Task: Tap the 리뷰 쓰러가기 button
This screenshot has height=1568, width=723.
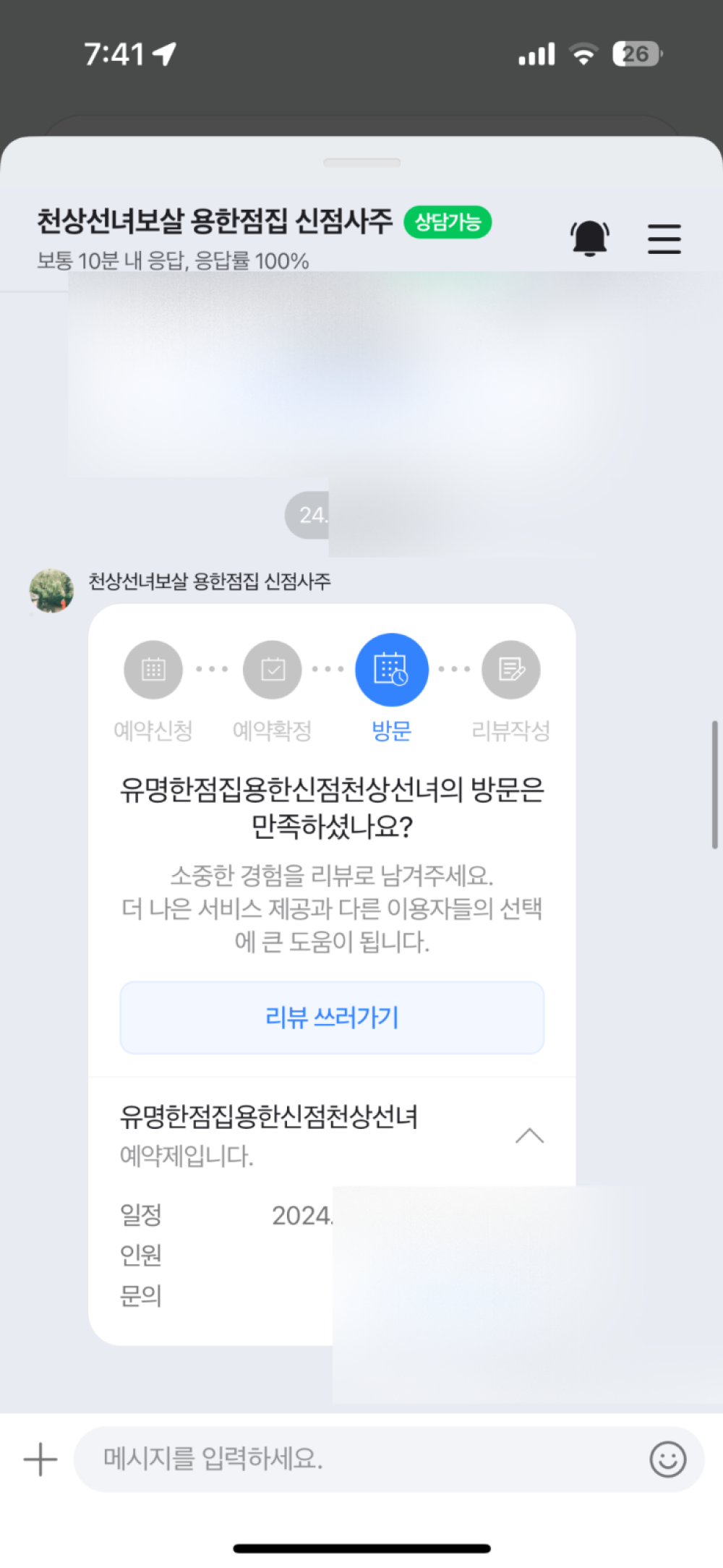Action: tap(332, 1017)
